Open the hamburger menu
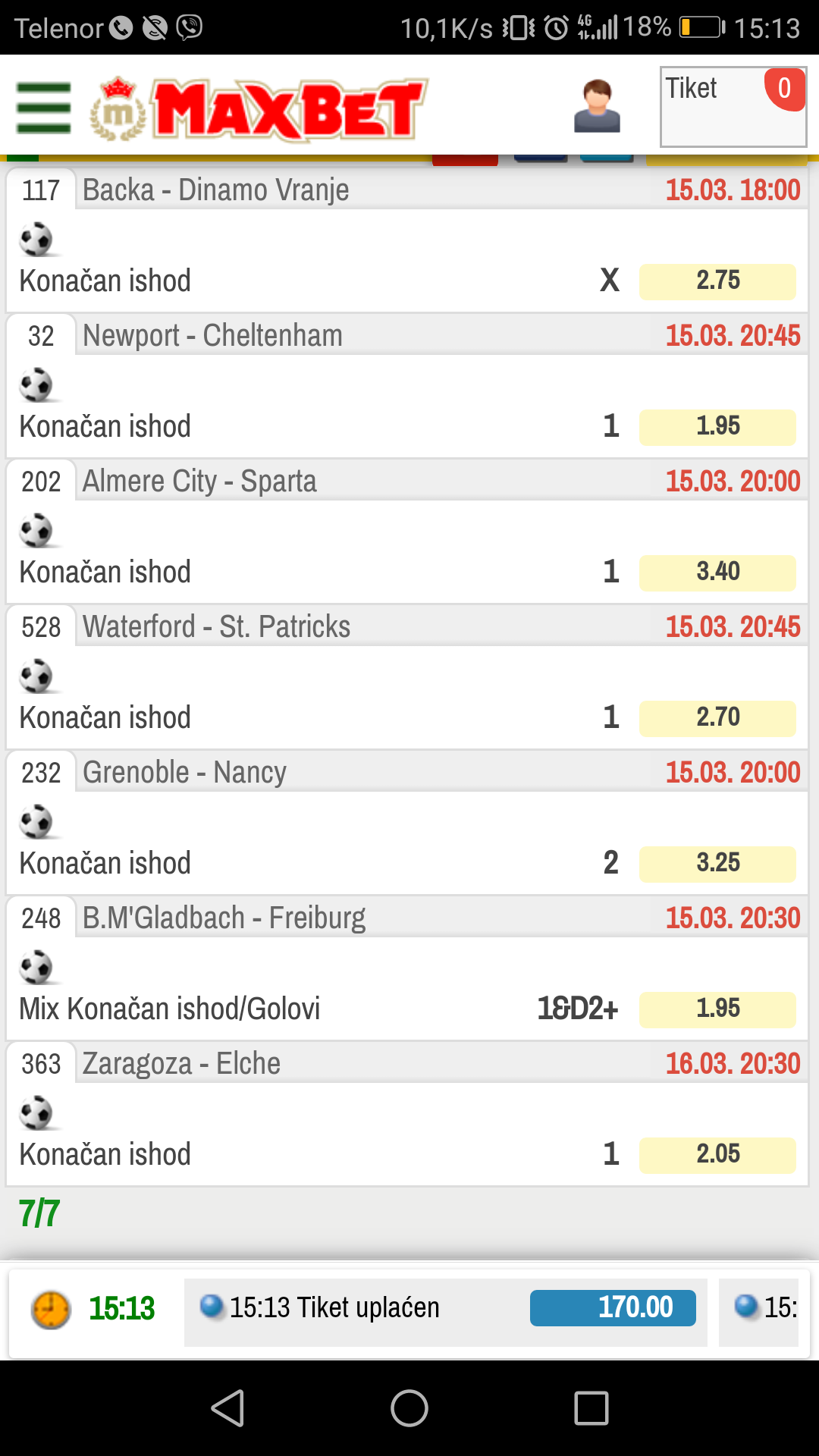Viewport: 819px width, 1456px height. [43, 108]
